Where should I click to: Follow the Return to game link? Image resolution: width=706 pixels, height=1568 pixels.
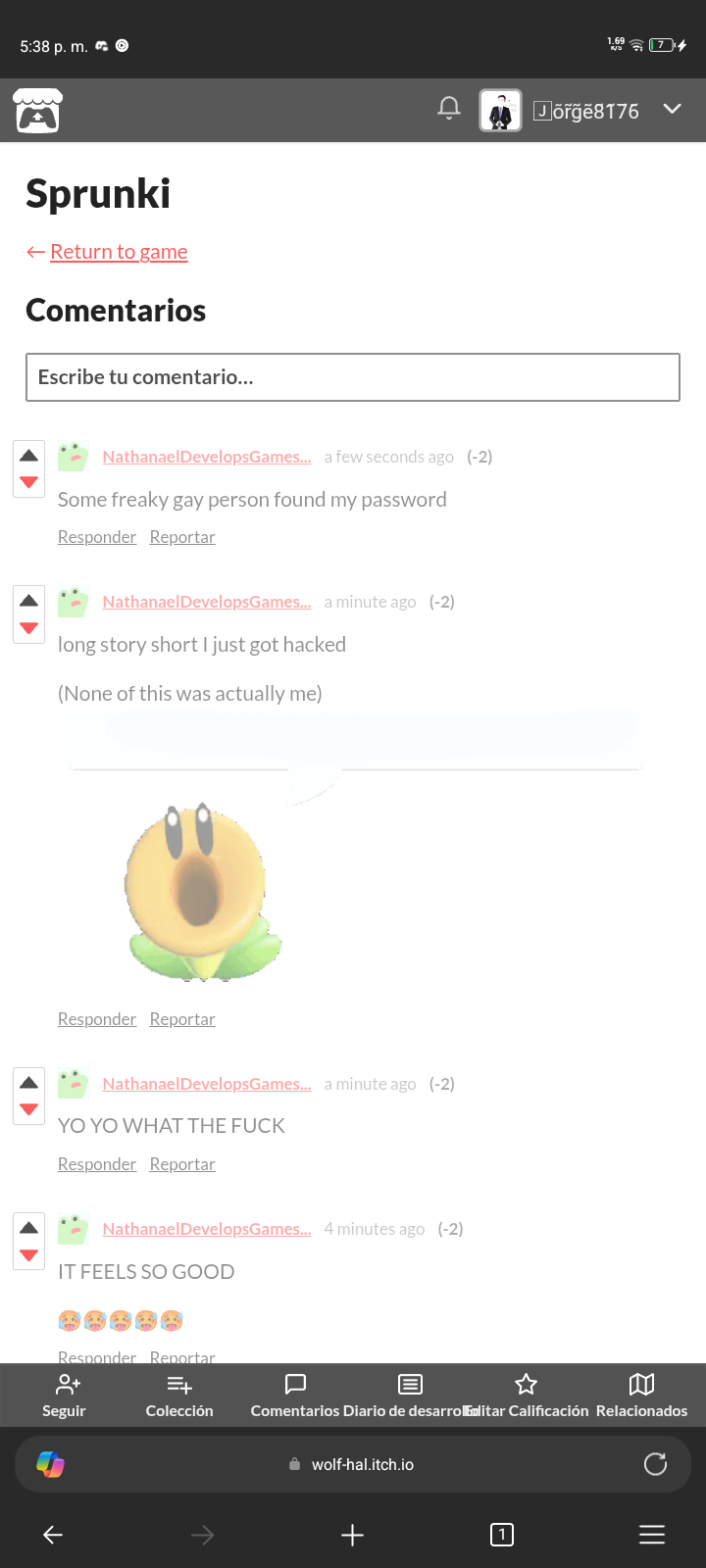118,252
